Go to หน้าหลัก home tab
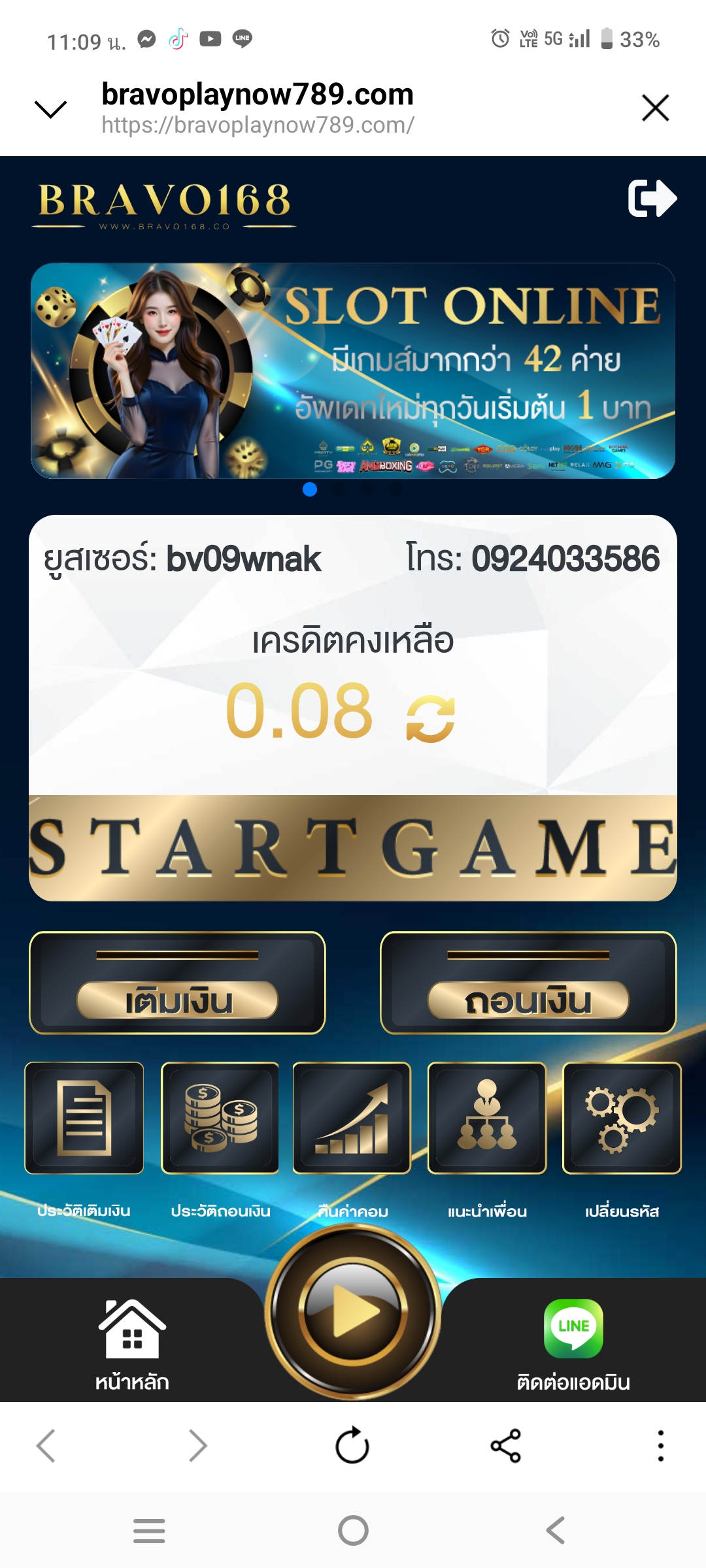The height and width of the screenshot is (1568, 706). click(132, 1343)
